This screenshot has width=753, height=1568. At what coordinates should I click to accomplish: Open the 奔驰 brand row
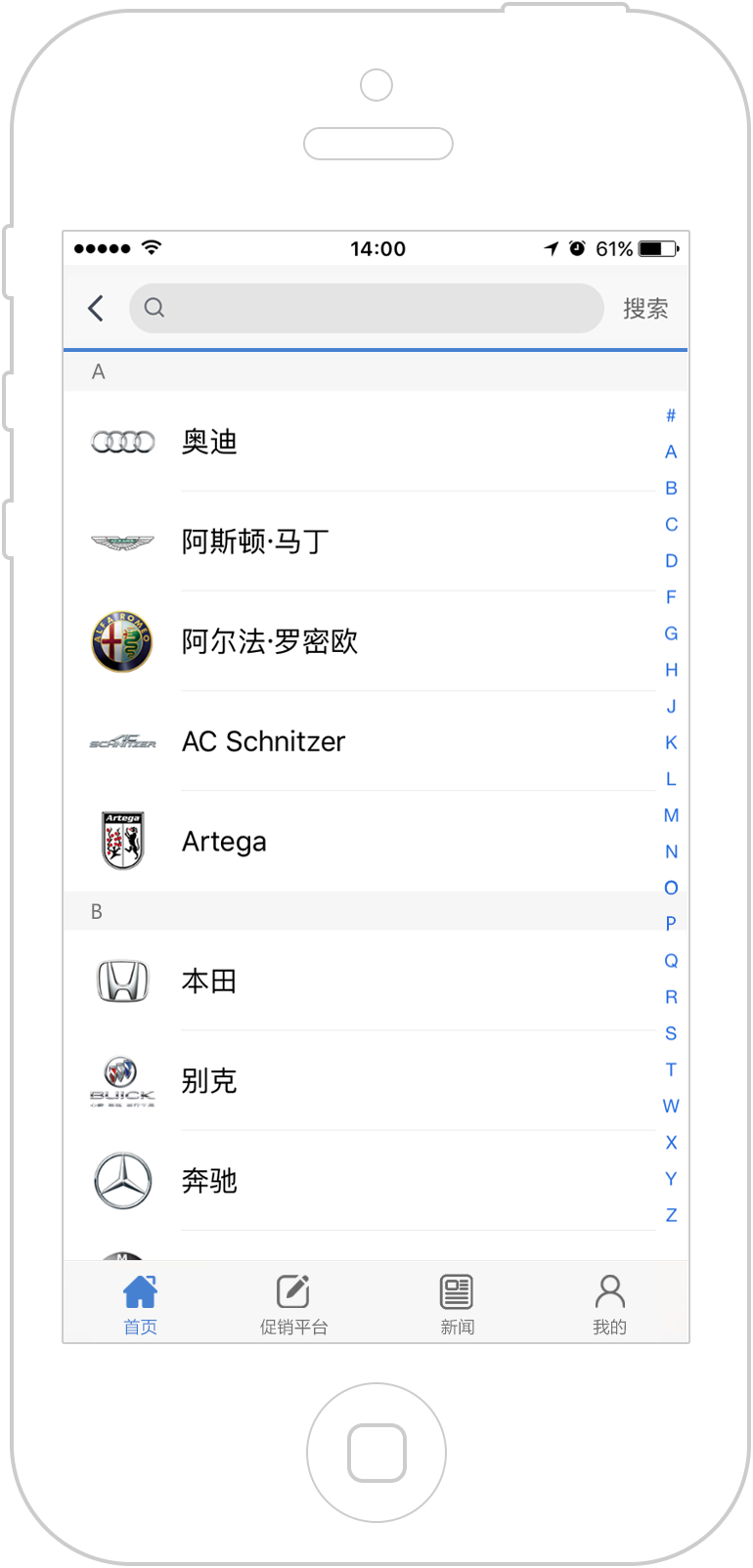(360, 1181)
